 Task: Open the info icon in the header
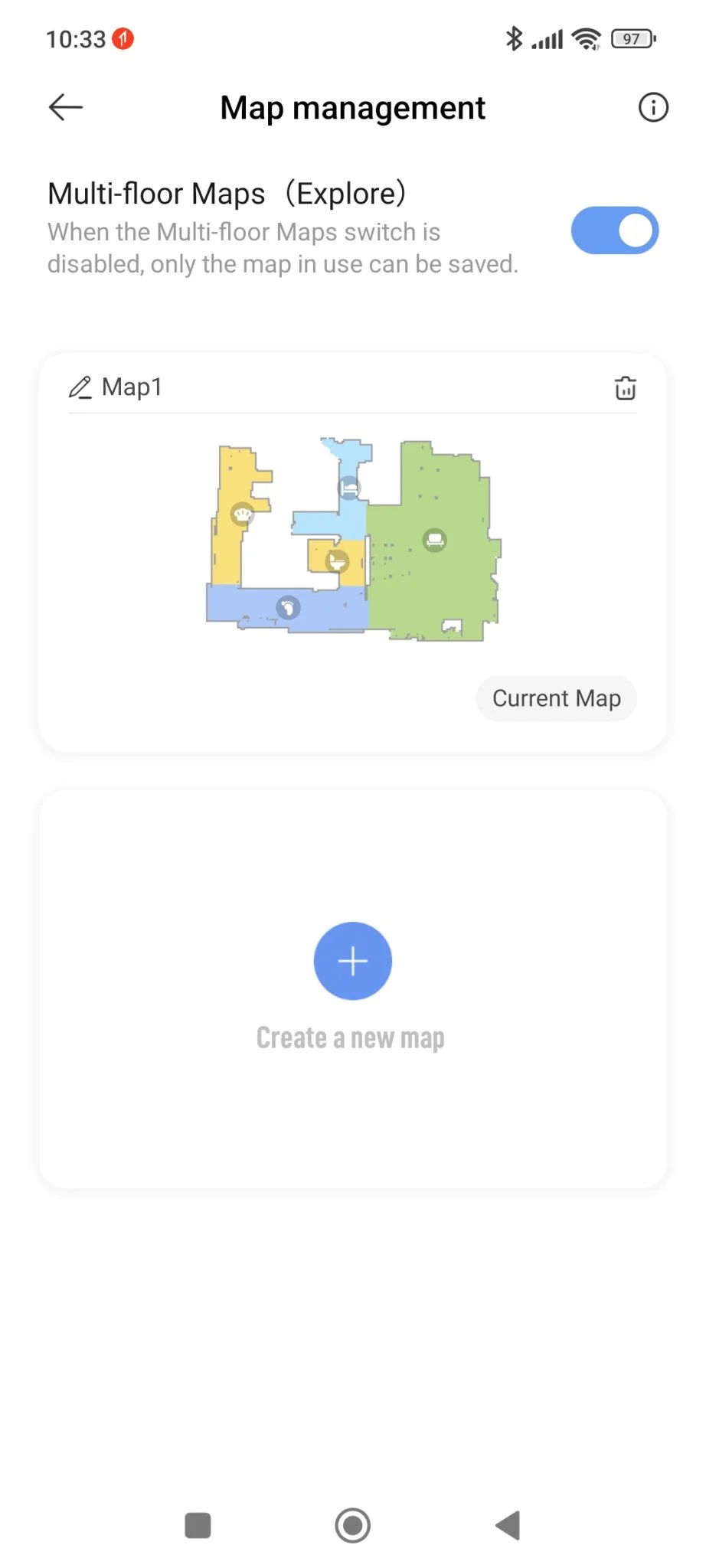(x=652, y=107)
